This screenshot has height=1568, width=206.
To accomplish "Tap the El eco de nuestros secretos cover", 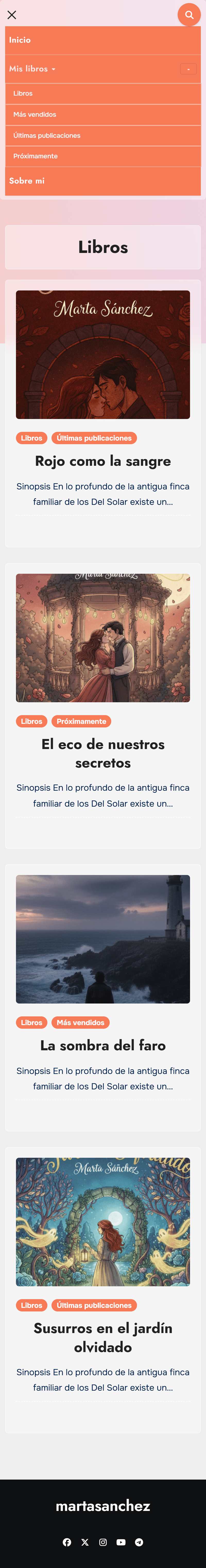I will point(103,638).
